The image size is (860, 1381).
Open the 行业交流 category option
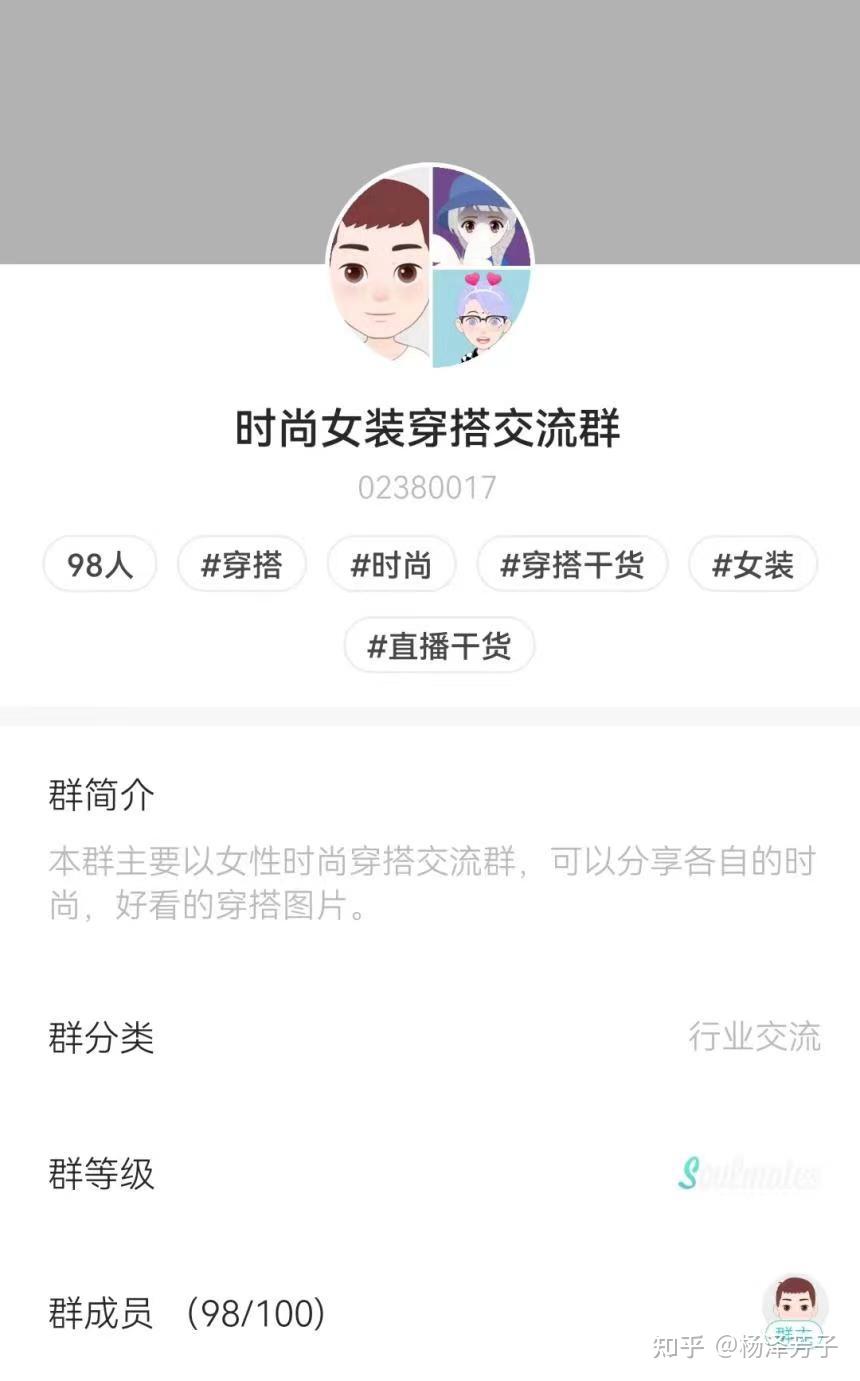point(756,1039)
